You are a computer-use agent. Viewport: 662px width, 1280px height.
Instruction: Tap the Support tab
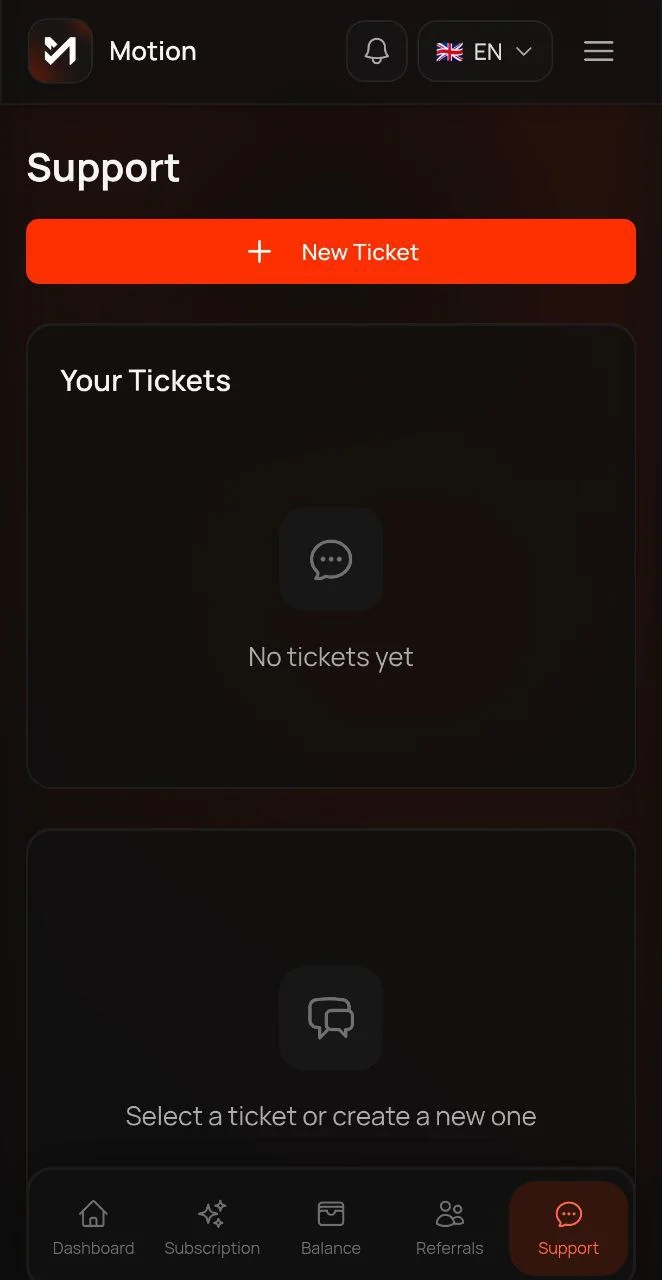tap(569, 1229)
